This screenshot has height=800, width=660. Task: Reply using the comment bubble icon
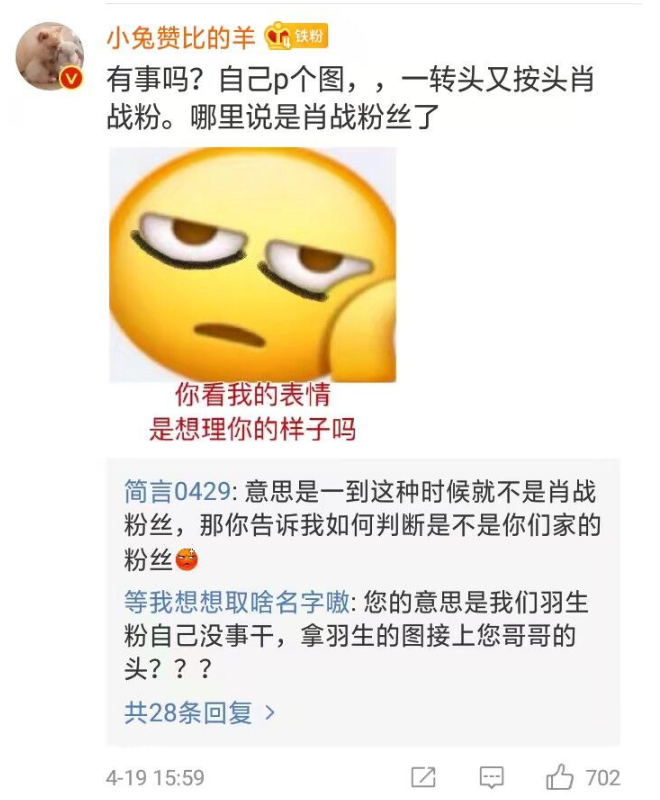click(x=491, y=777)
